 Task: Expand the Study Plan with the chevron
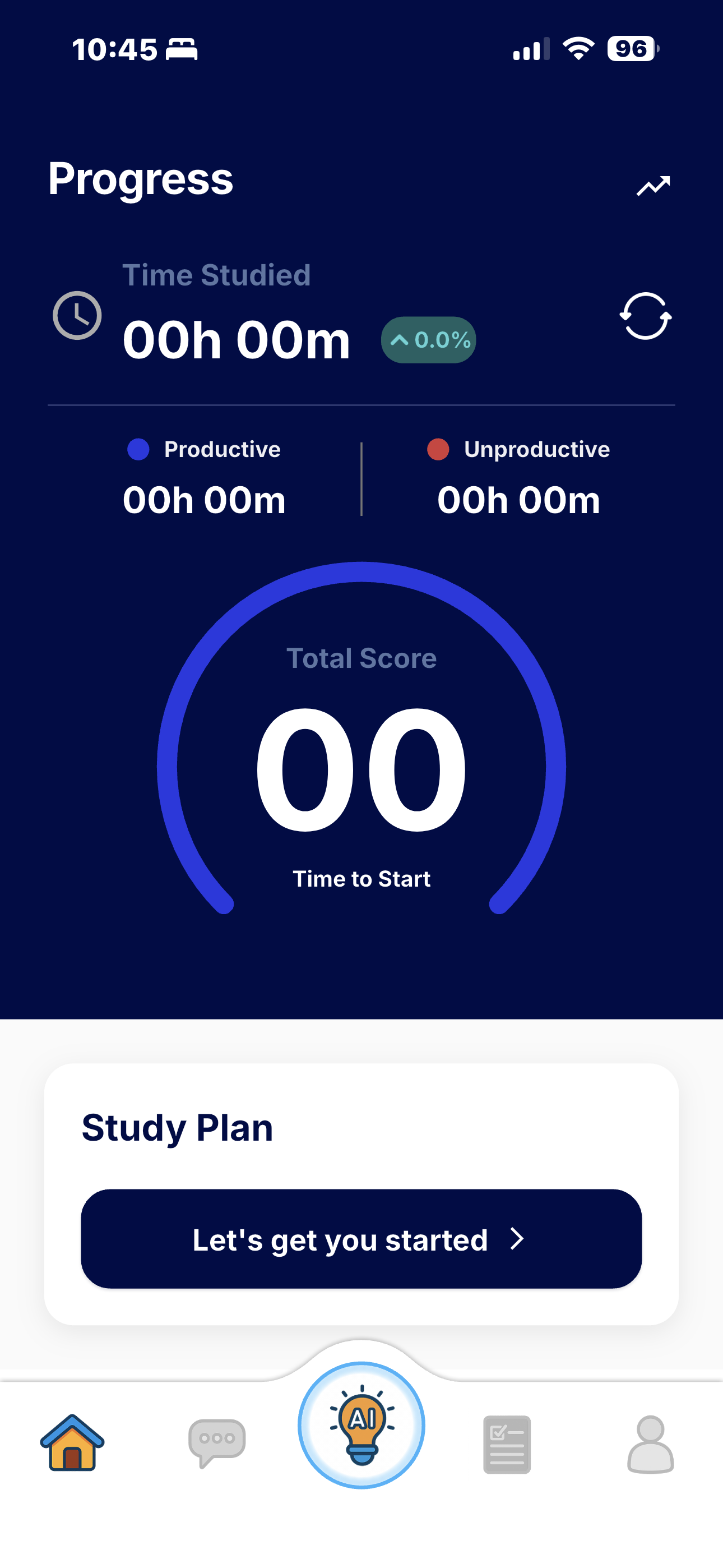pyautogui.click(x=517, y=1239)
